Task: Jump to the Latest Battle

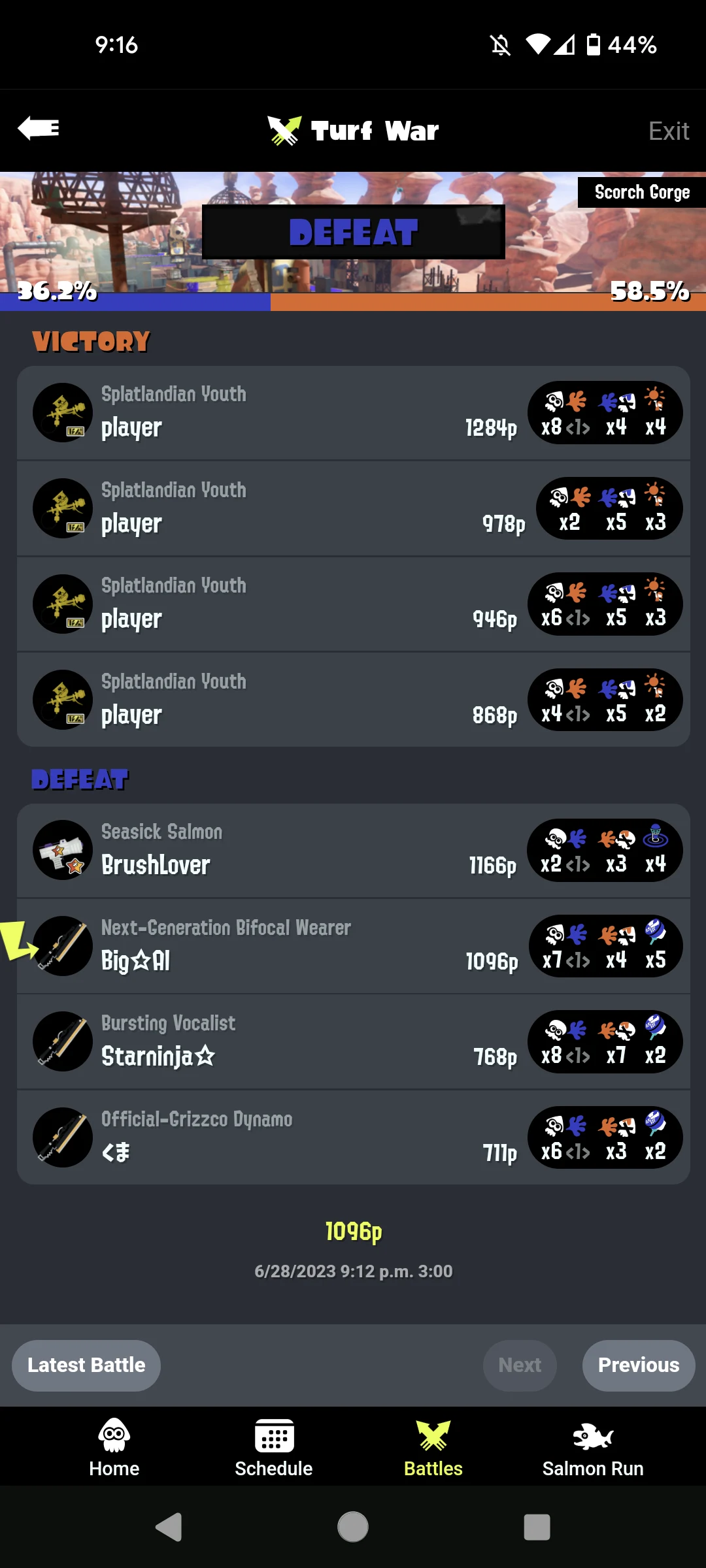Action: coord(86,1365)
